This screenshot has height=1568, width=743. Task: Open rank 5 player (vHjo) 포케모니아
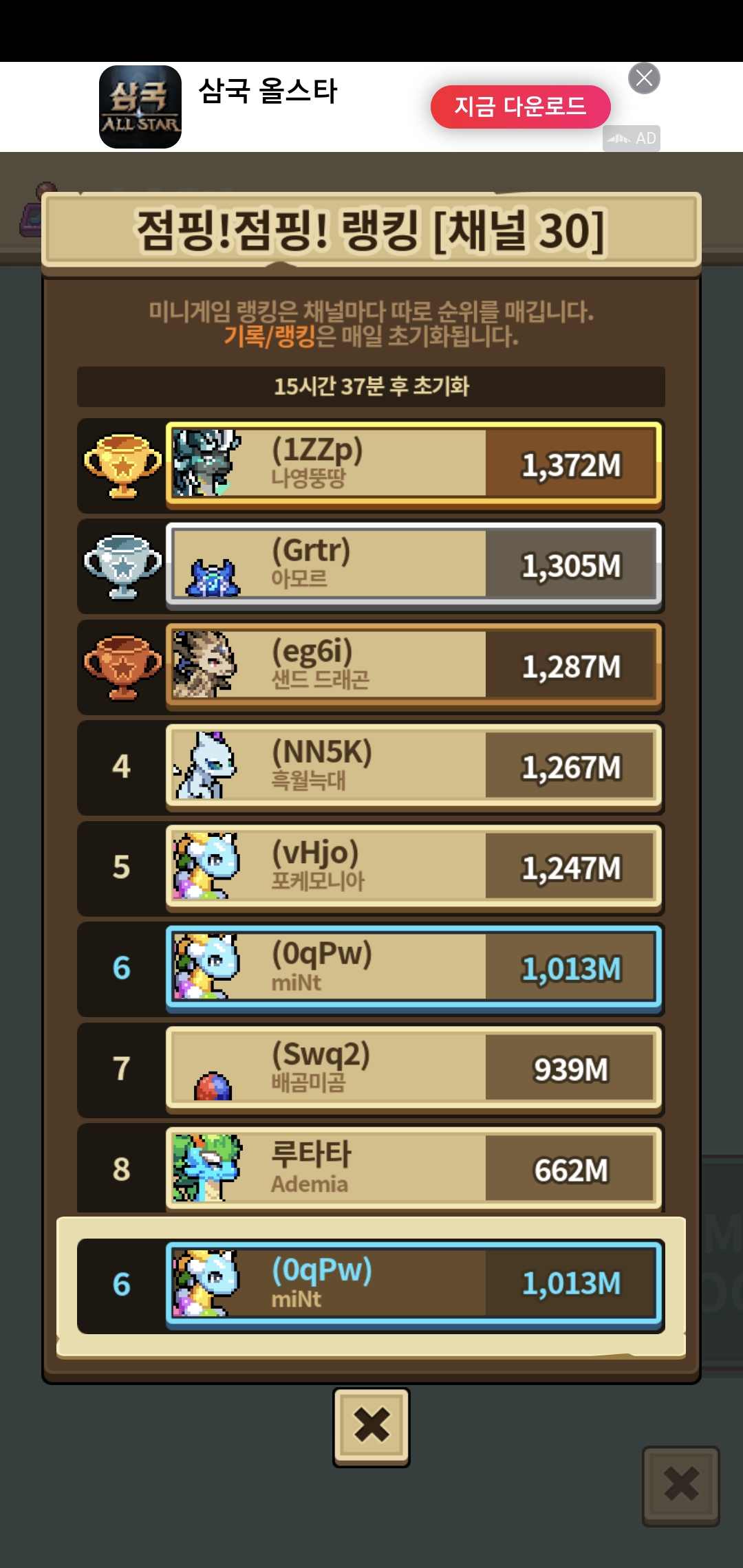click(x=413, y=867)
